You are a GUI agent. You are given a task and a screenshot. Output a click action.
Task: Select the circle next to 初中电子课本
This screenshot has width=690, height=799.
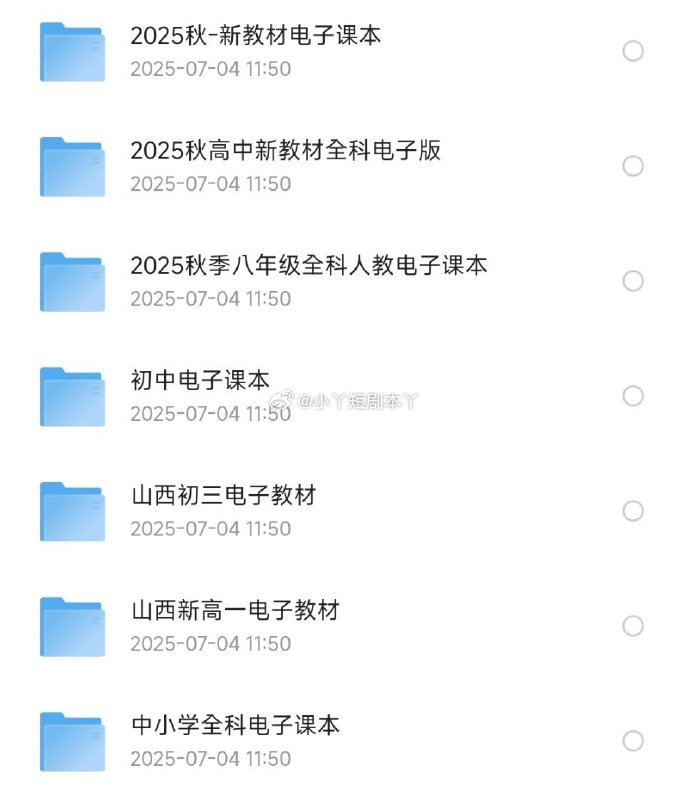click(x=633, y=396)
